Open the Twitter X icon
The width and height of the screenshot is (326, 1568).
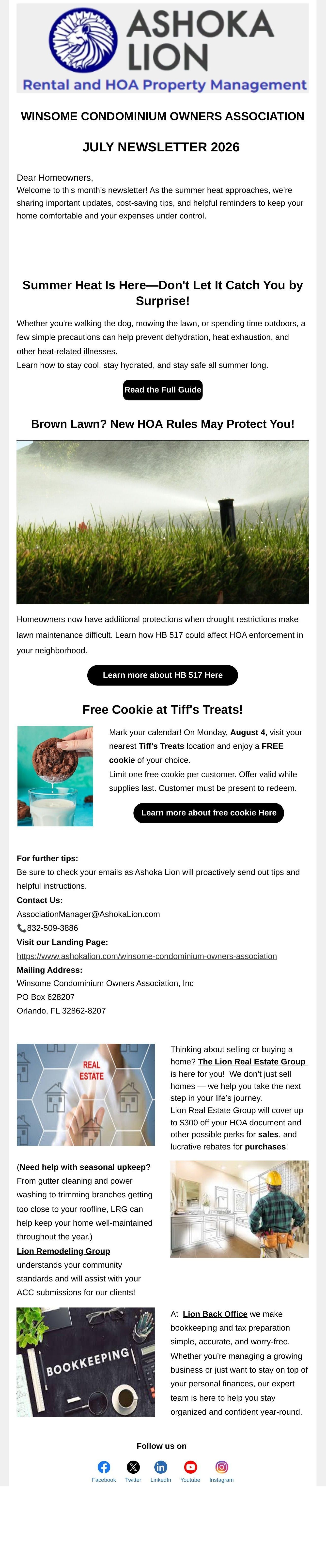coord(133,1467)
